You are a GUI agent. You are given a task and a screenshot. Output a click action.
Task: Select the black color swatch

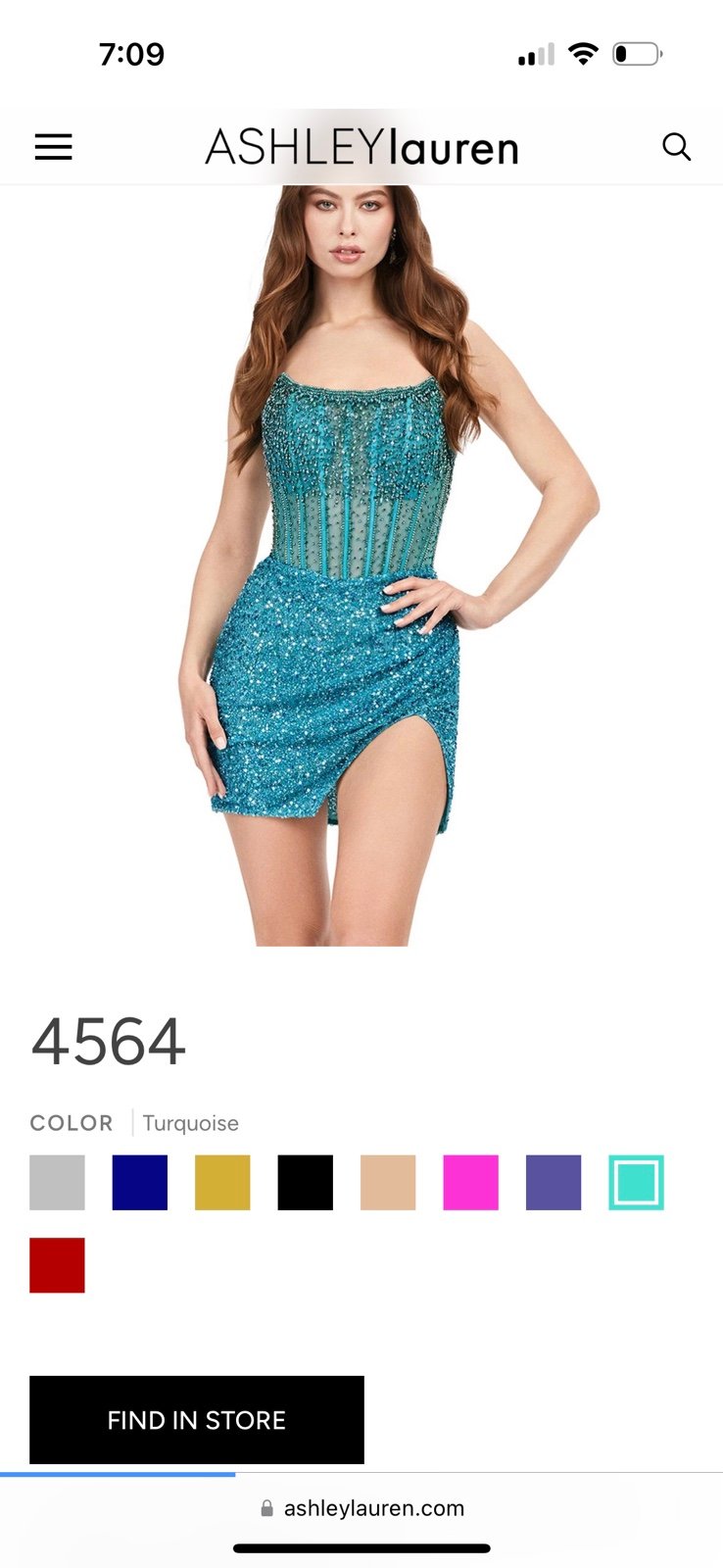(x=305, y=1182)
